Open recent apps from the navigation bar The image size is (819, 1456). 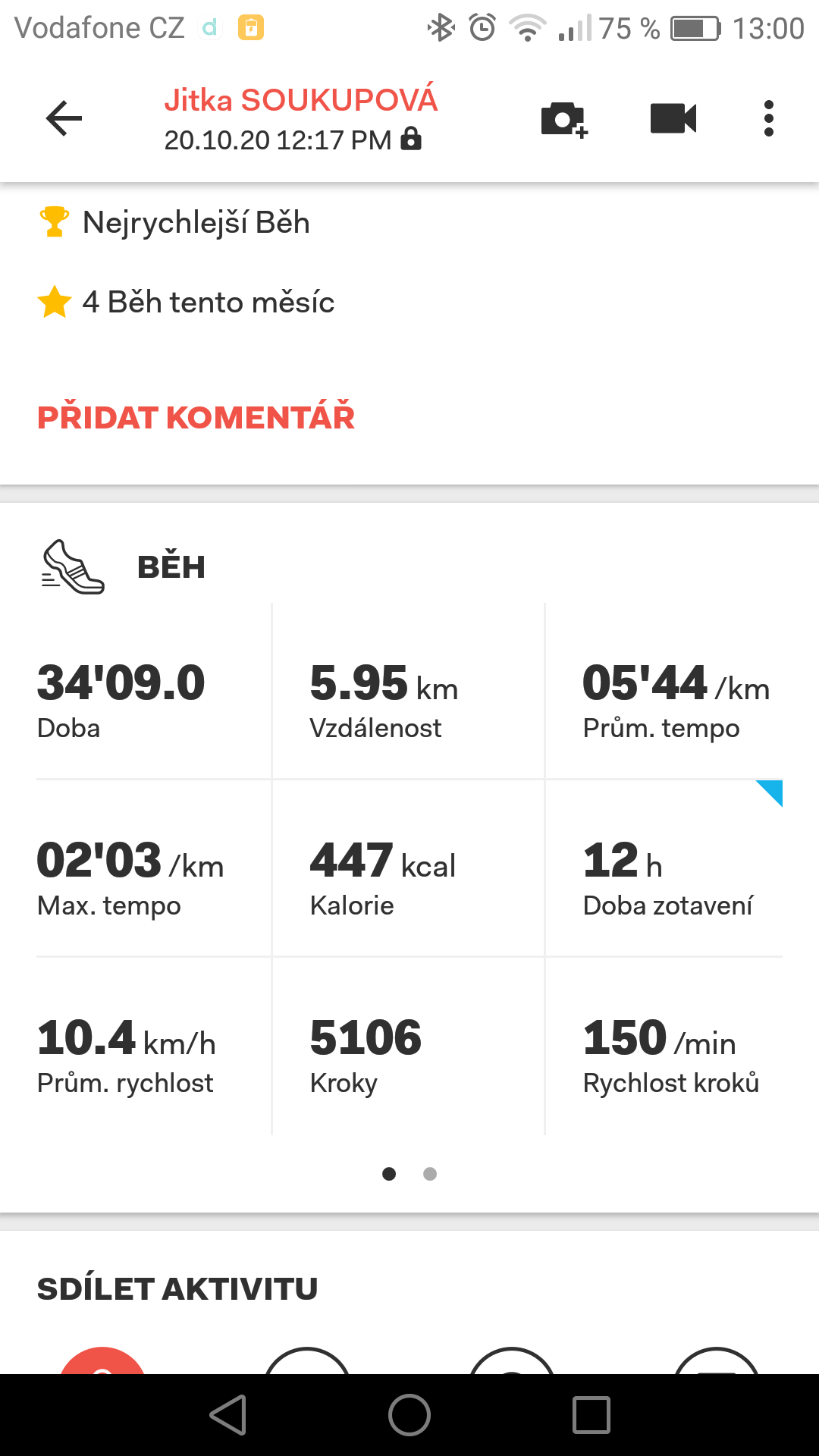[x=591, y=1415]
